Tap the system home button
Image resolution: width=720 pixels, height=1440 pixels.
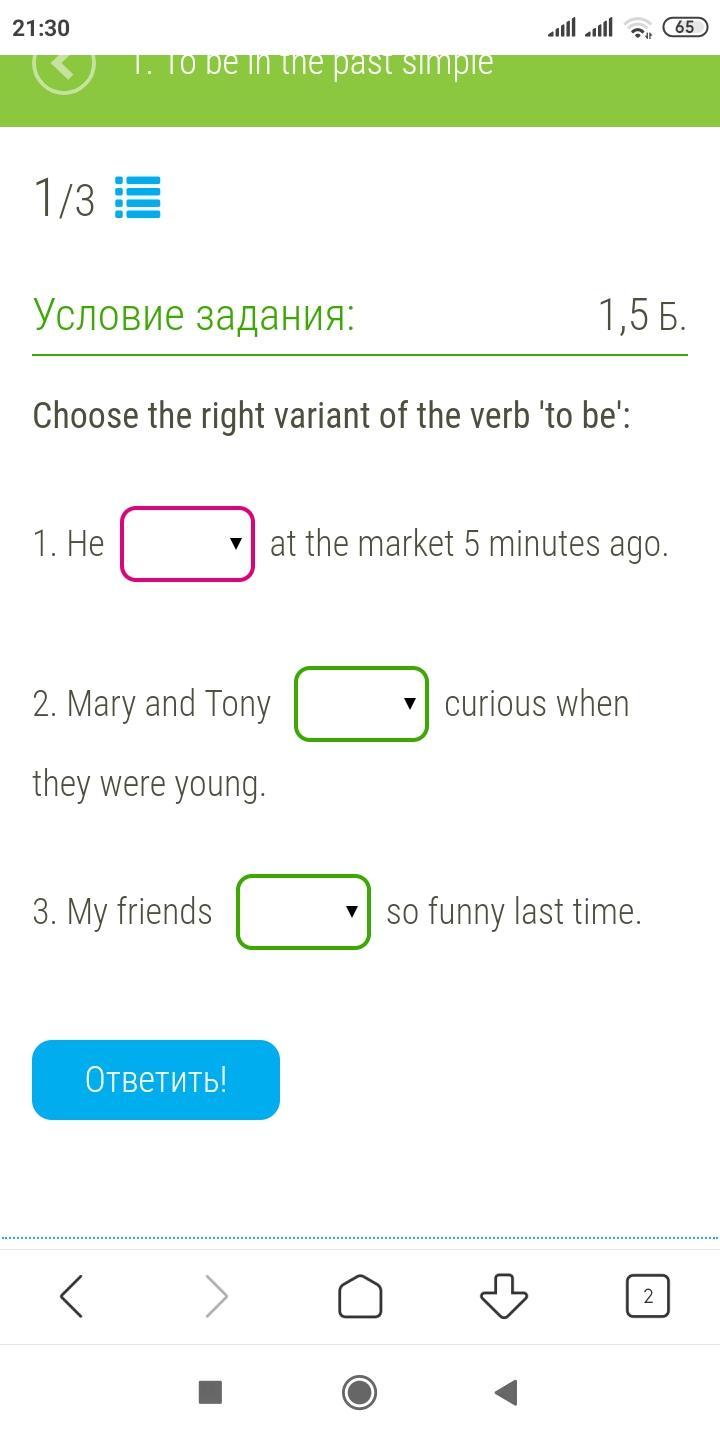(360, 1392)
